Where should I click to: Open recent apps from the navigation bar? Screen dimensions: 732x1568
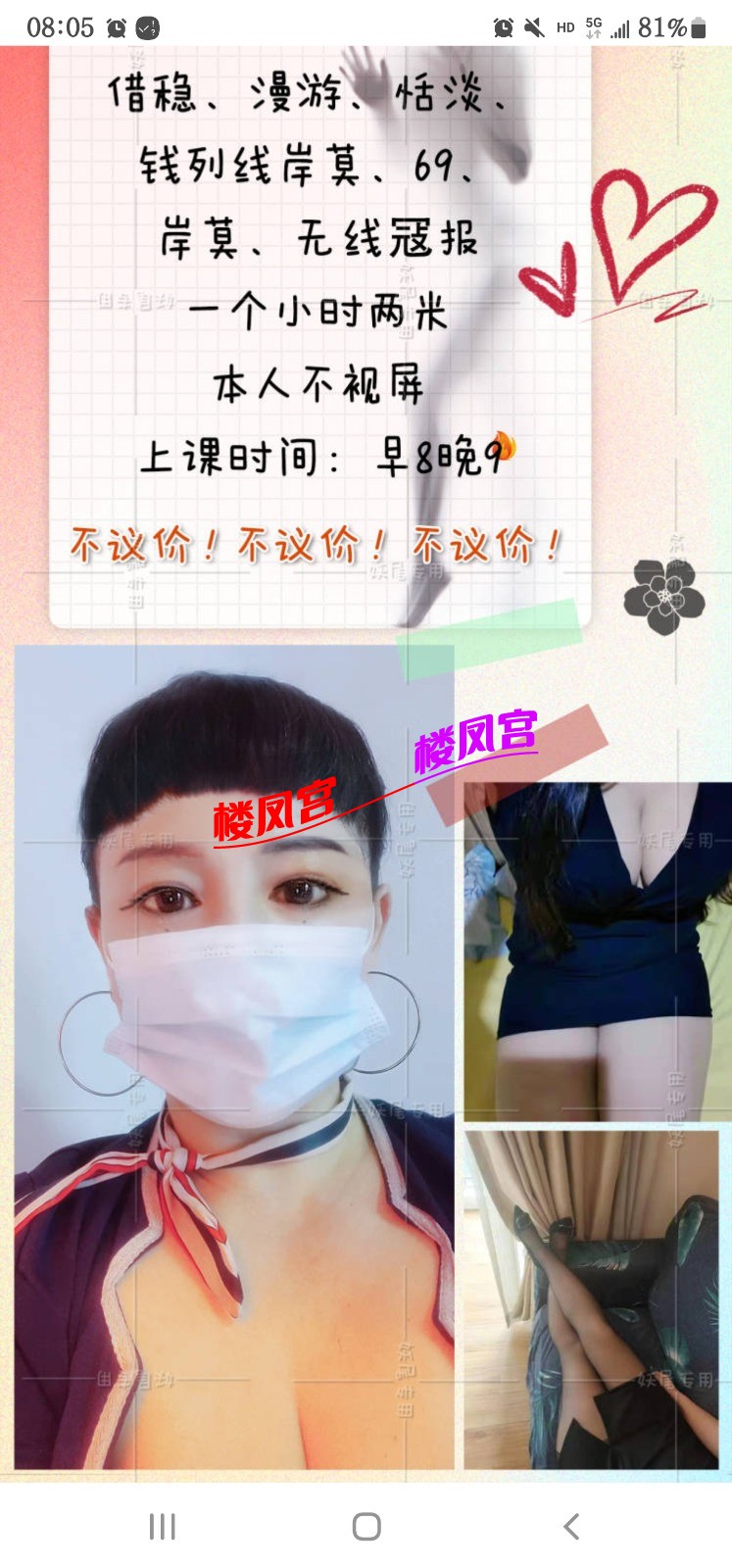(x=162, y=1526)
